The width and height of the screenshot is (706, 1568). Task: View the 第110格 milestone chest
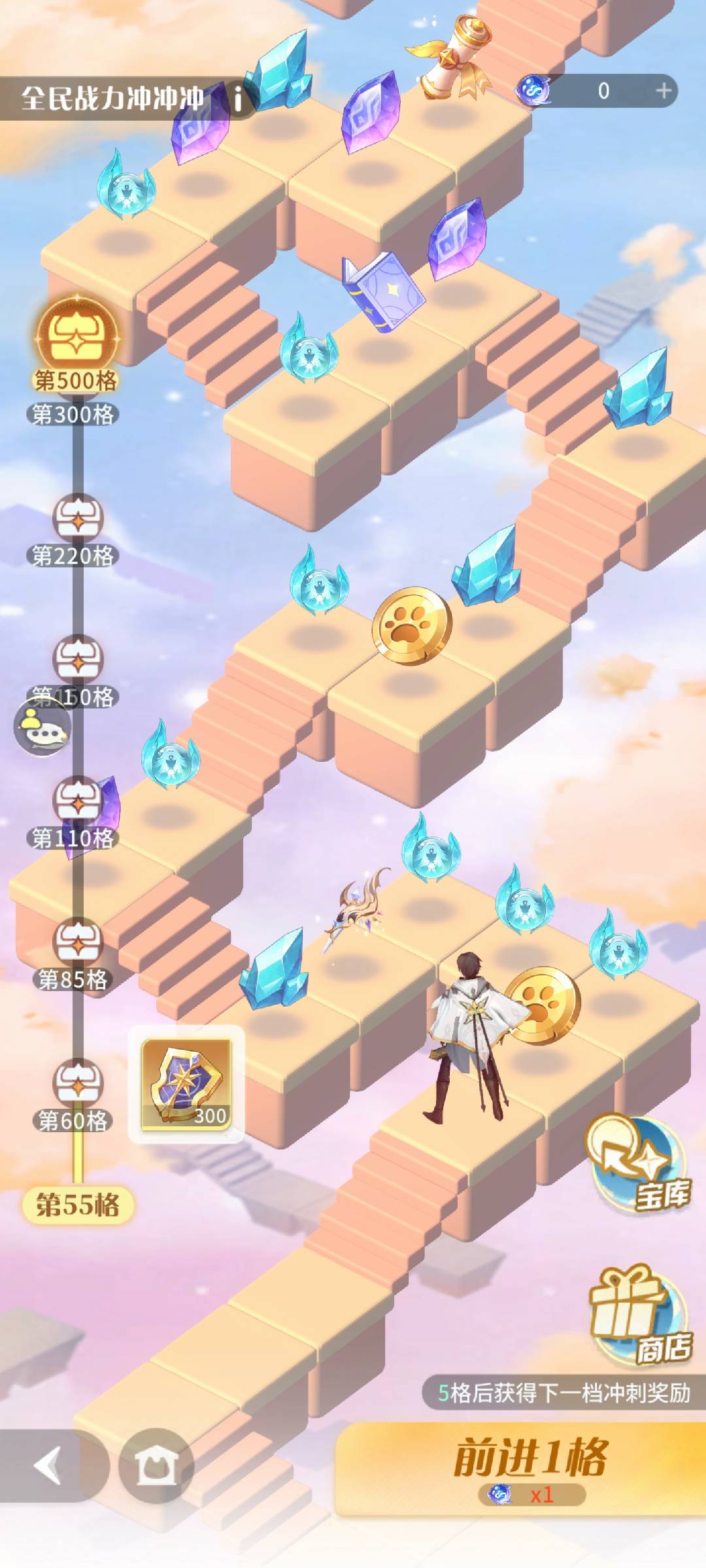pyautogui.click(x=78, y=800)
